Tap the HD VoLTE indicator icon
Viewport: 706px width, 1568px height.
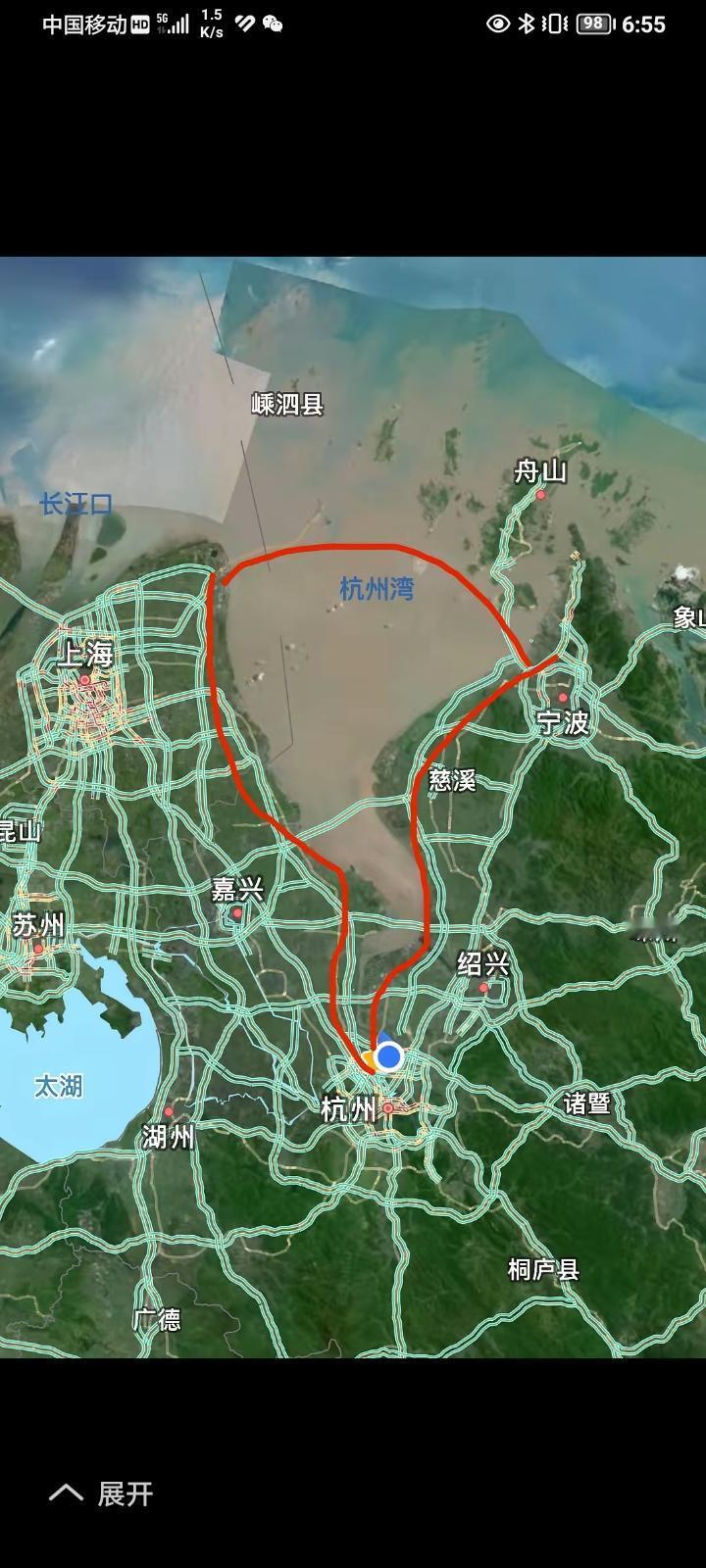138,24
